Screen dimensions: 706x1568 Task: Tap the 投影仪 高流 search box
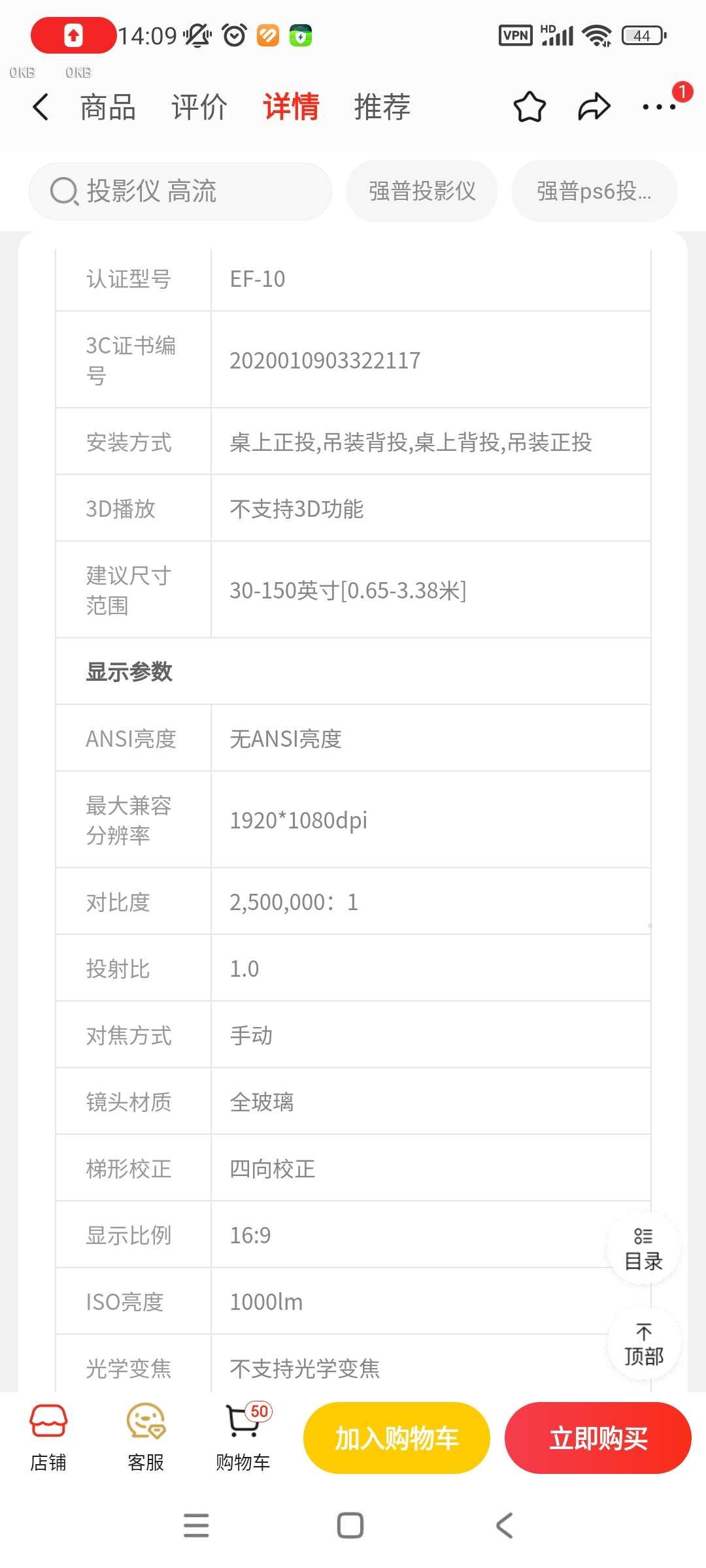(x=180, y=191)
